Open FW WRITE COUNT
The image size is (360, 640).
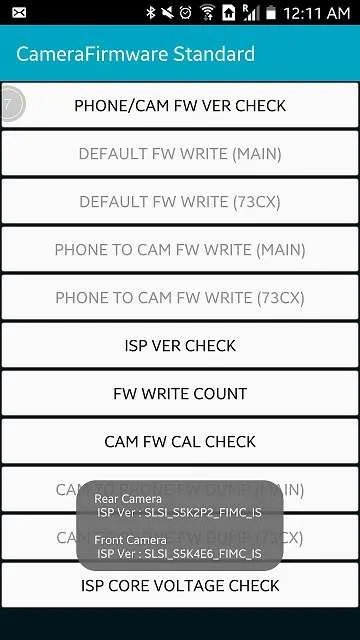[x=180, y=393]
